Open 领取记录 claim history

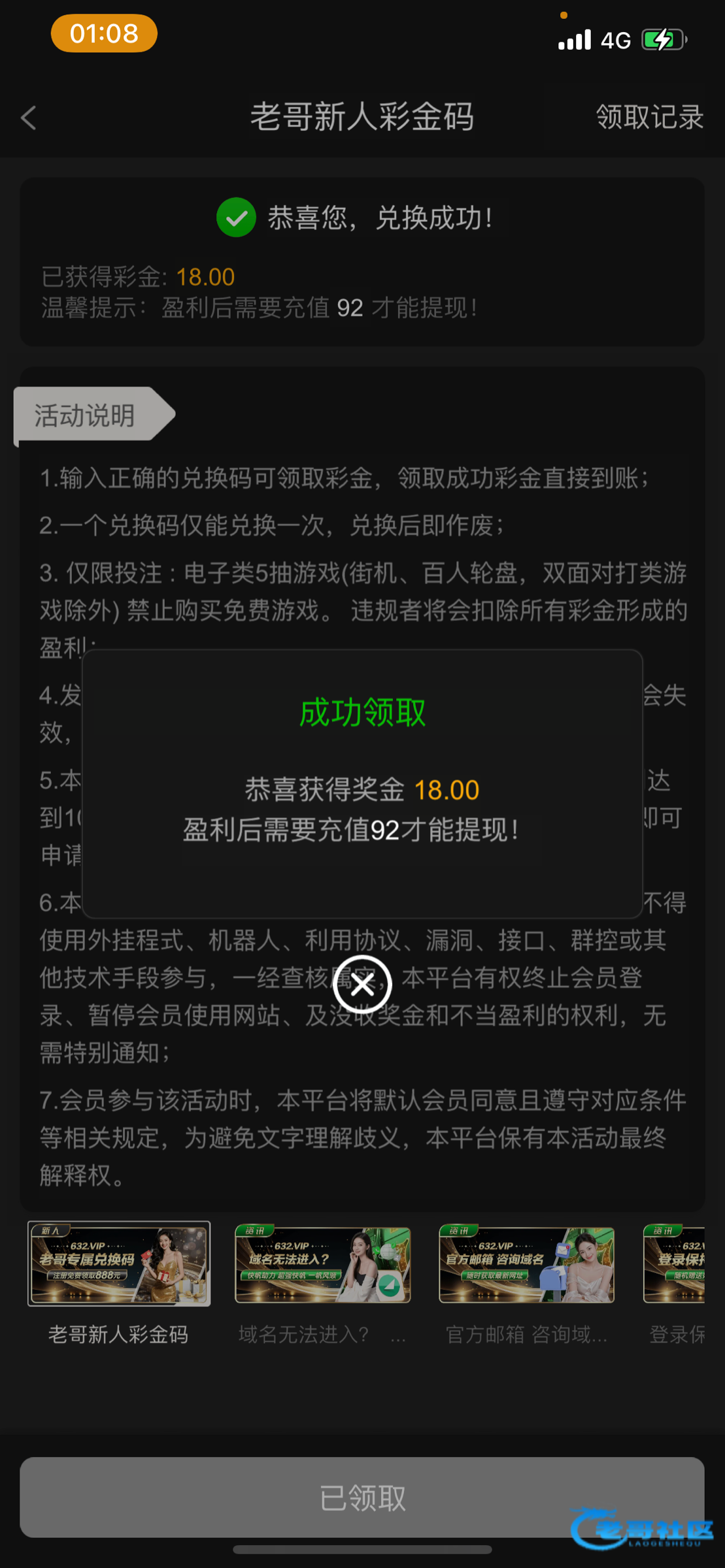(x=649, y=118)
